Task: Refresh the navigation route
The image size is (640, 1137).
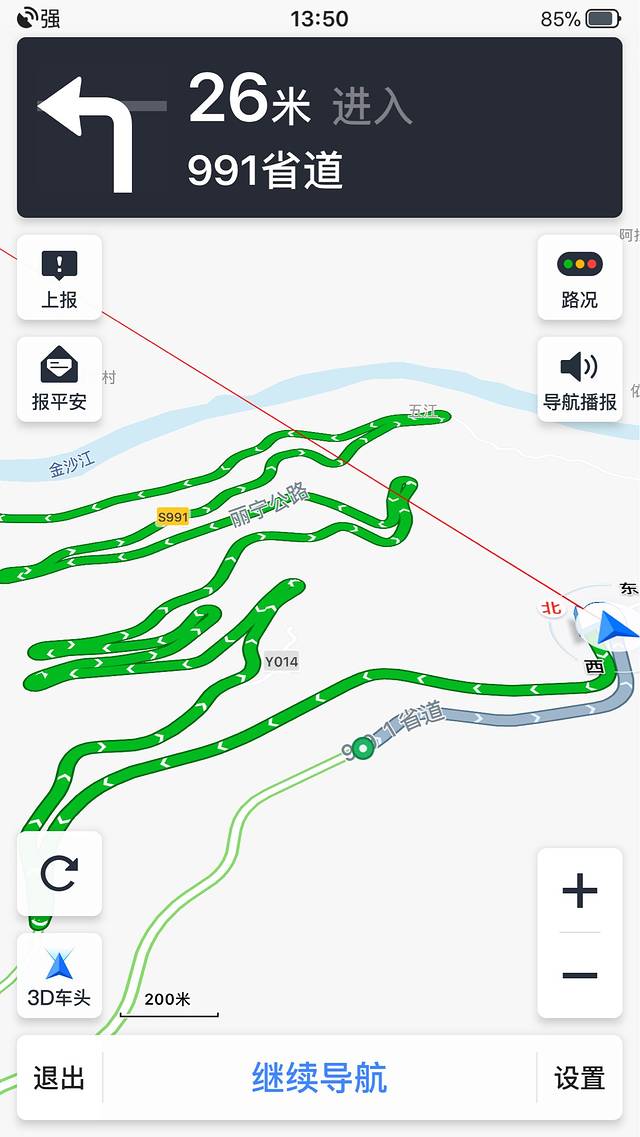Action: pyautogui.click(x=59, y=873)
